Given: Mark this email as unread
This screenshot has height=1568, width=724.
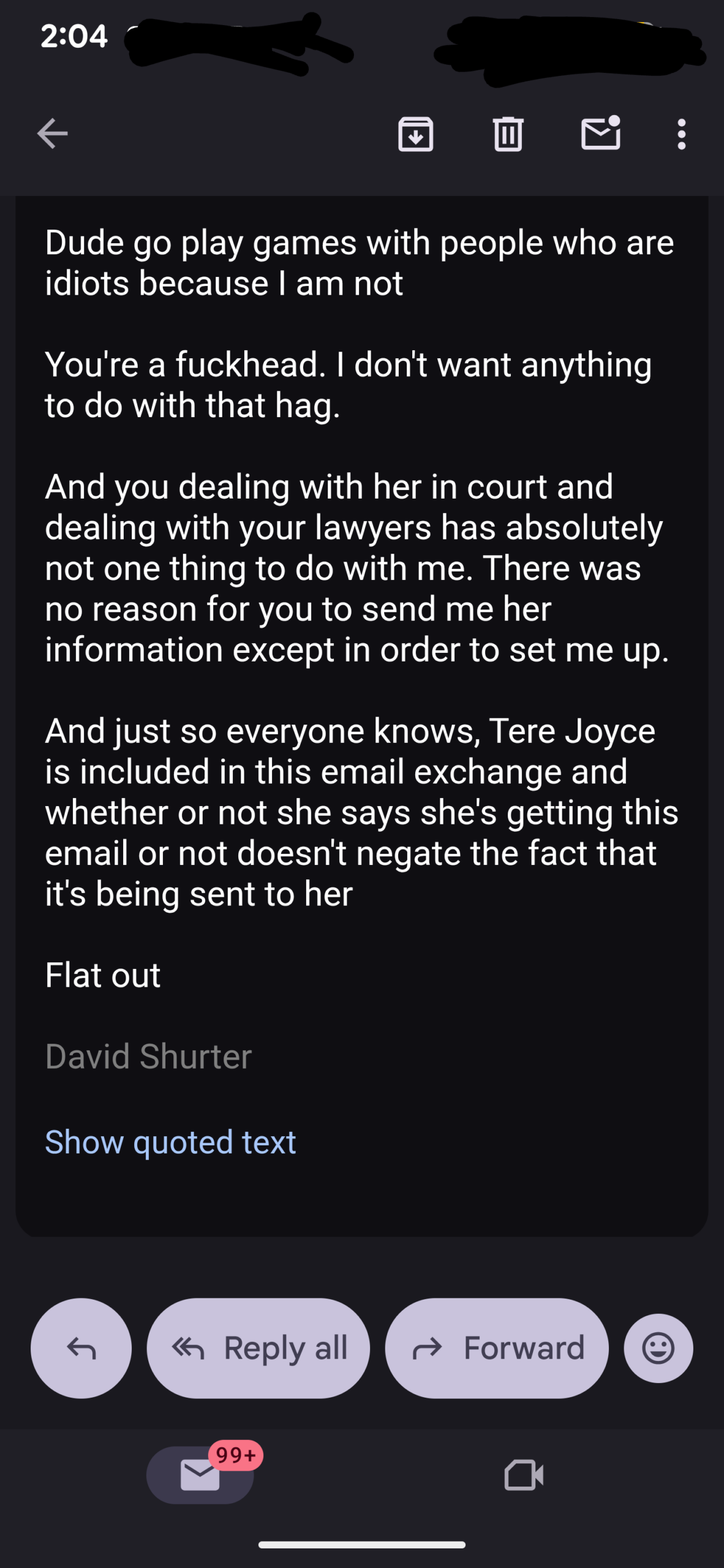Looking at the screenshot, I should point(600,134).
